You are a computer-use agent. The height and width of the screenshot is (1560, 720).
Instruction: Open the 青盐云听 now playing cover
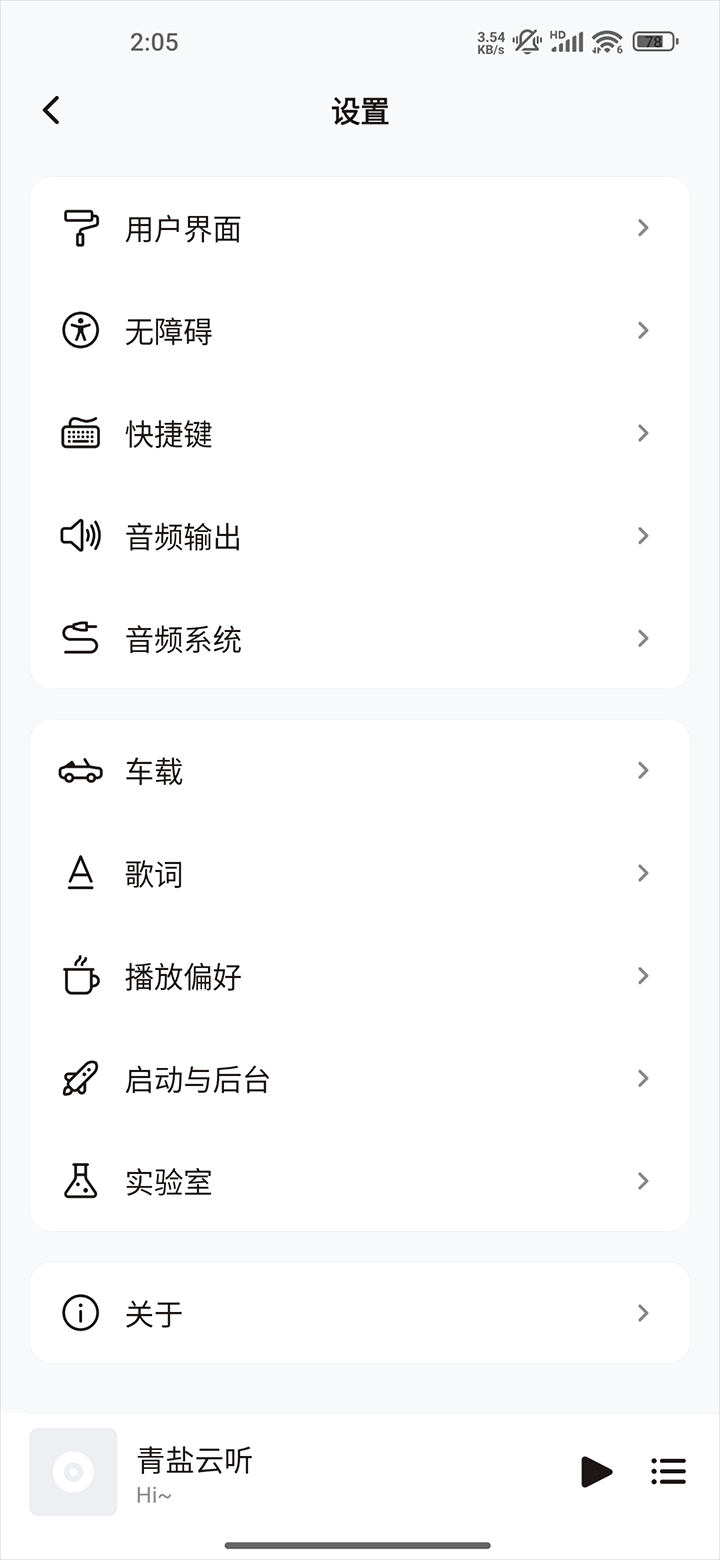coord(73,1472)
